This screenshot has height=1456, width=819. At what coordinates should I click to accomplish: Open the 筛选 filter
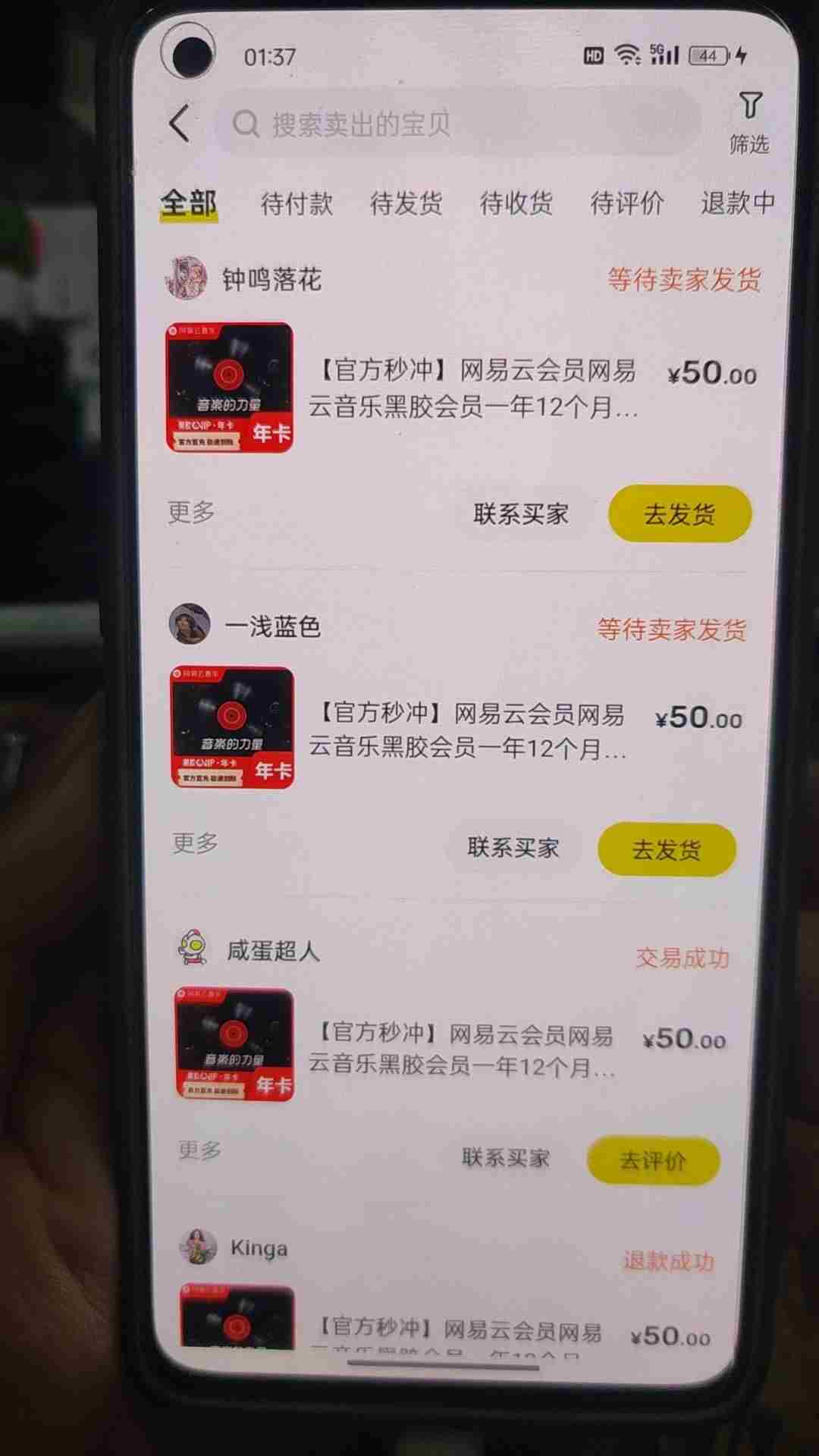click(749, 123)
